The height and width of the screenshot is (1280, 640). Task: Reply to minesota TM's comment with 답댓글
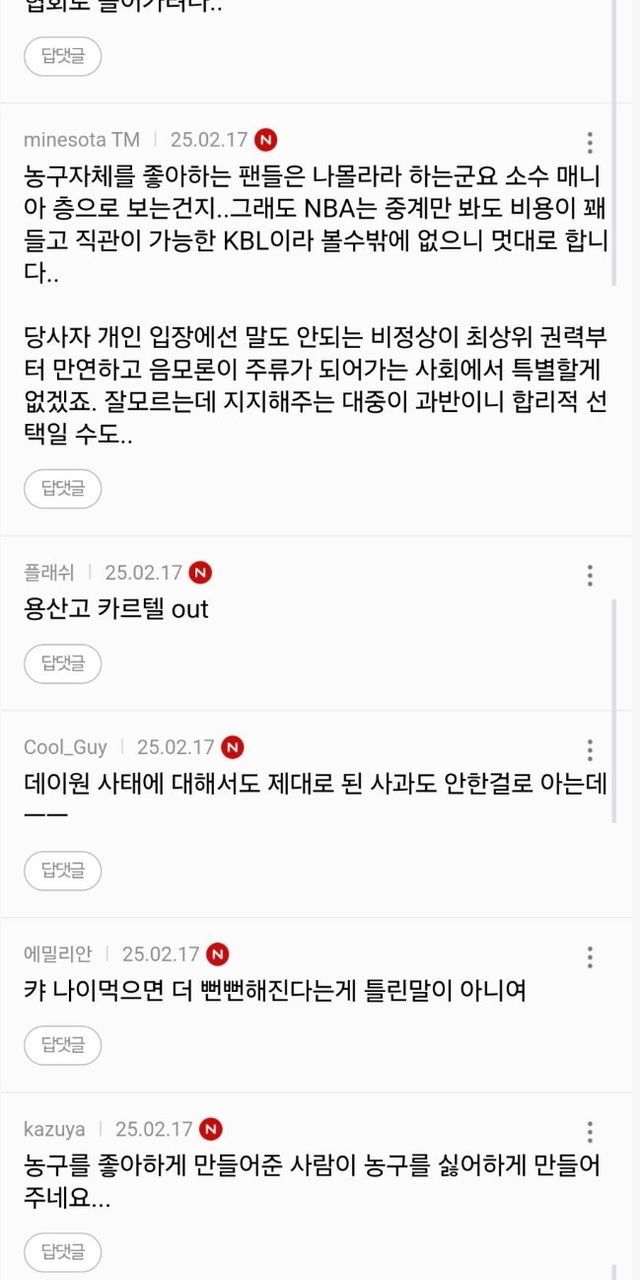pos(63,489)
